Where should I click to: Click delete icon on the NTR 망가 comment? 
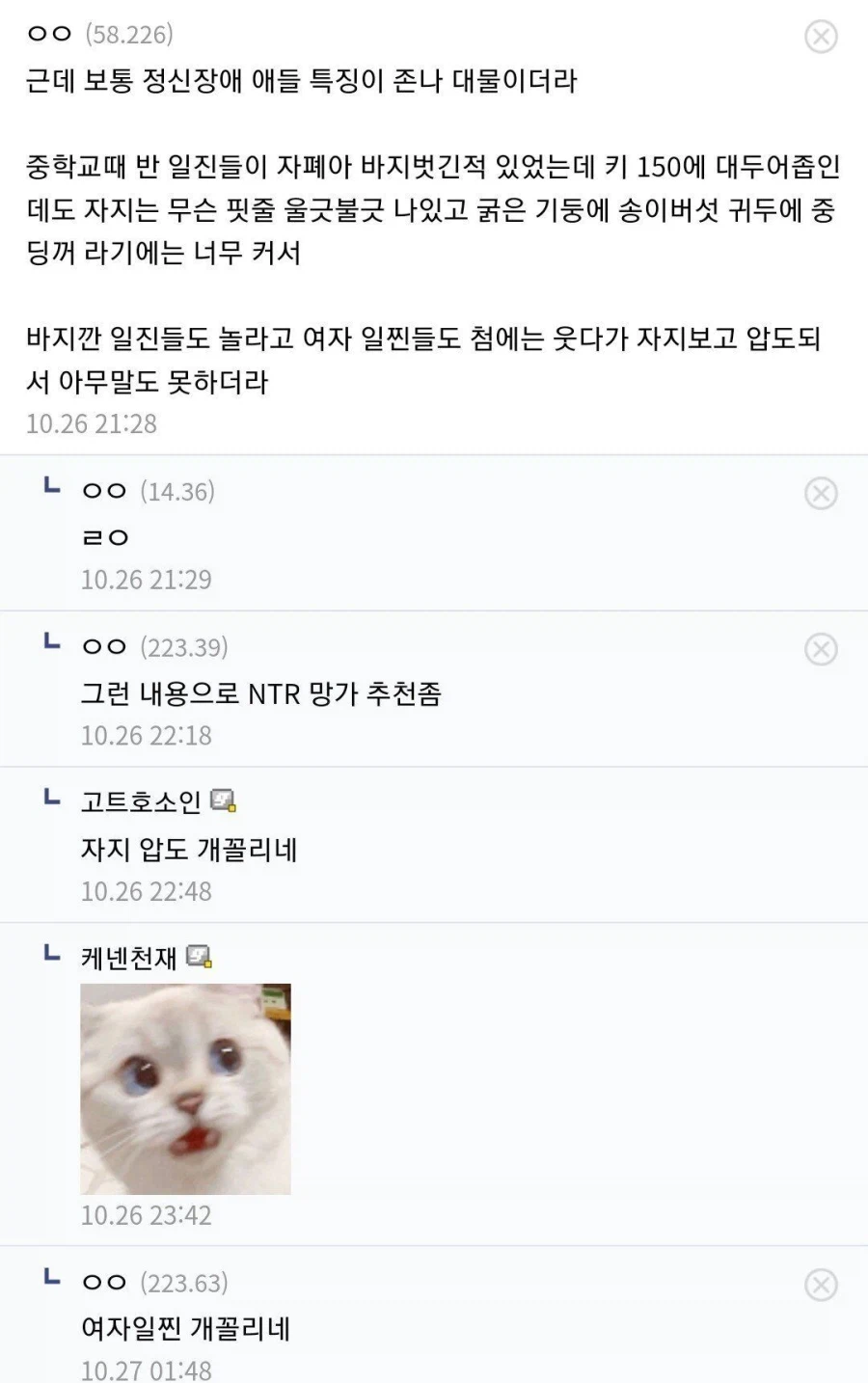pos(820,649)
